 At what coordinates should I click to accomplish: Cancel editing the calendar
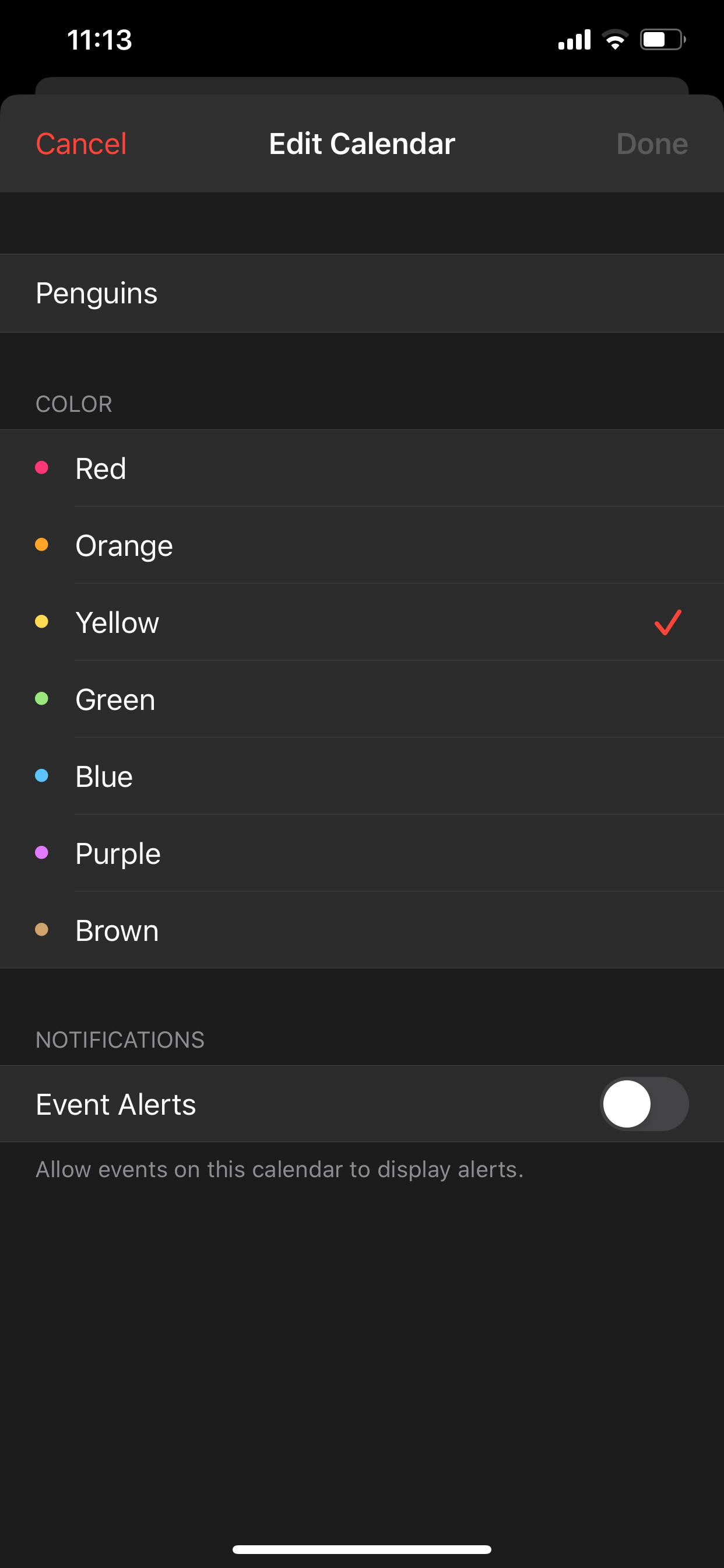tap(81, 144)
